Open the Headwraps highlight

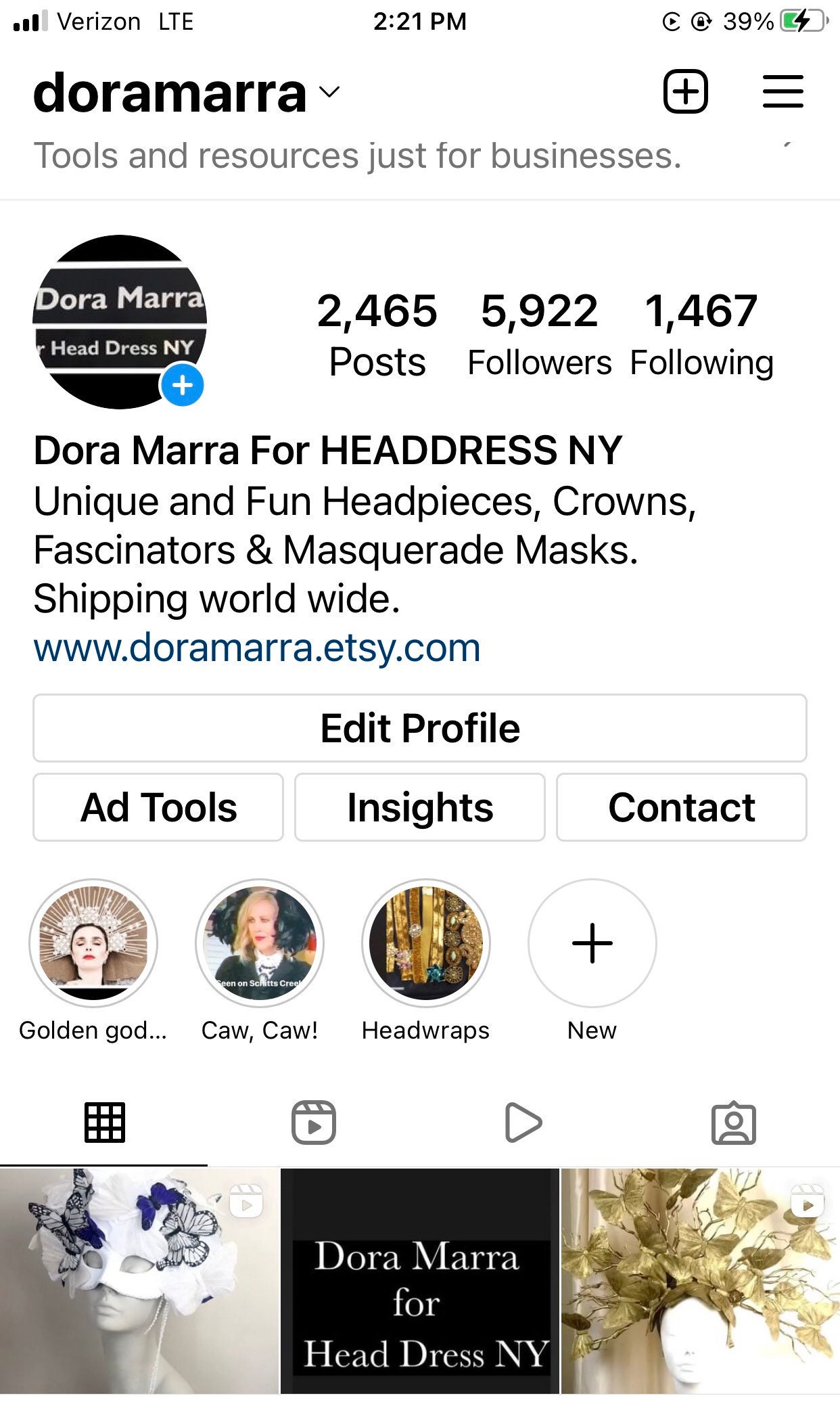(x=425, y=943)
